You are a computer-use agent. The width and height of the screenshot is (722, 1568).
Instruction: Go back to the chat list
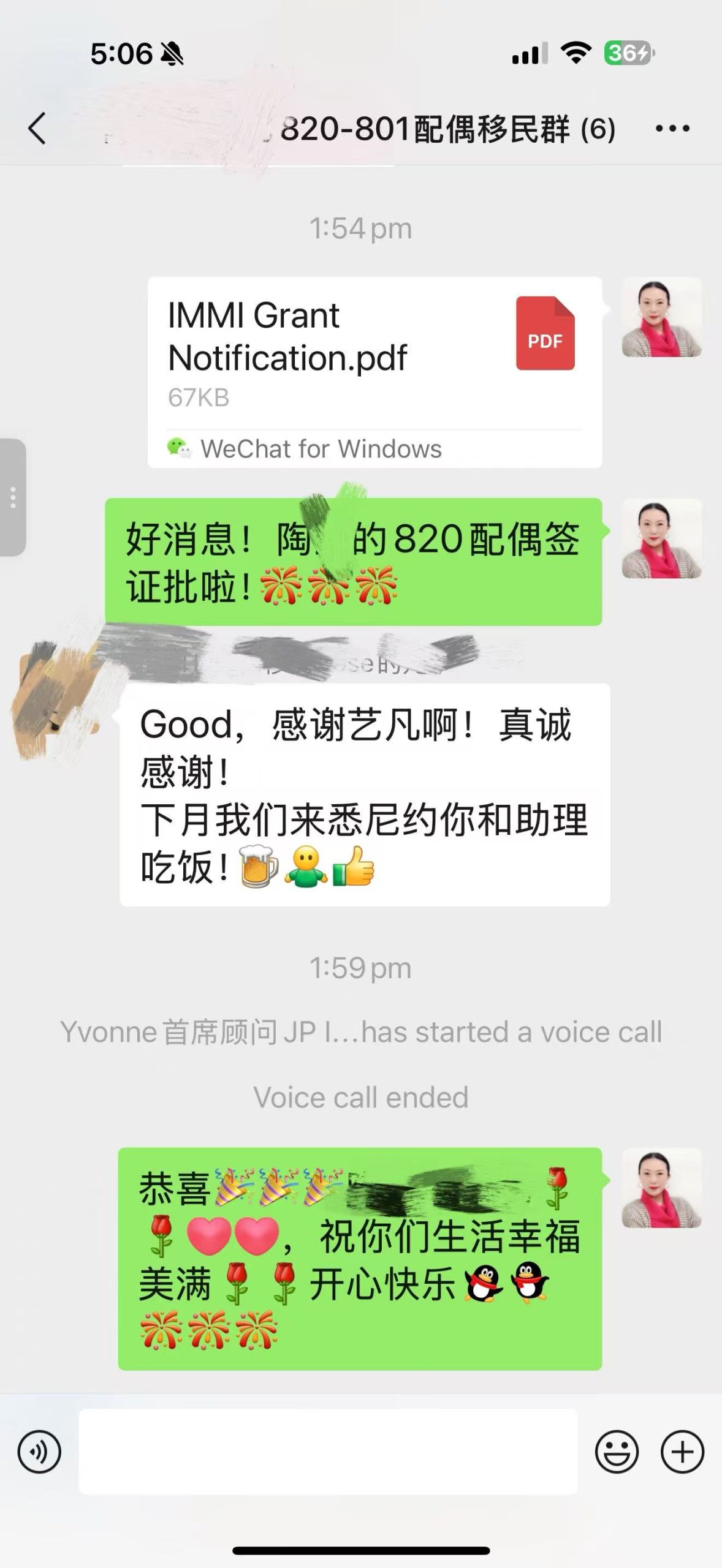(38, 129)
